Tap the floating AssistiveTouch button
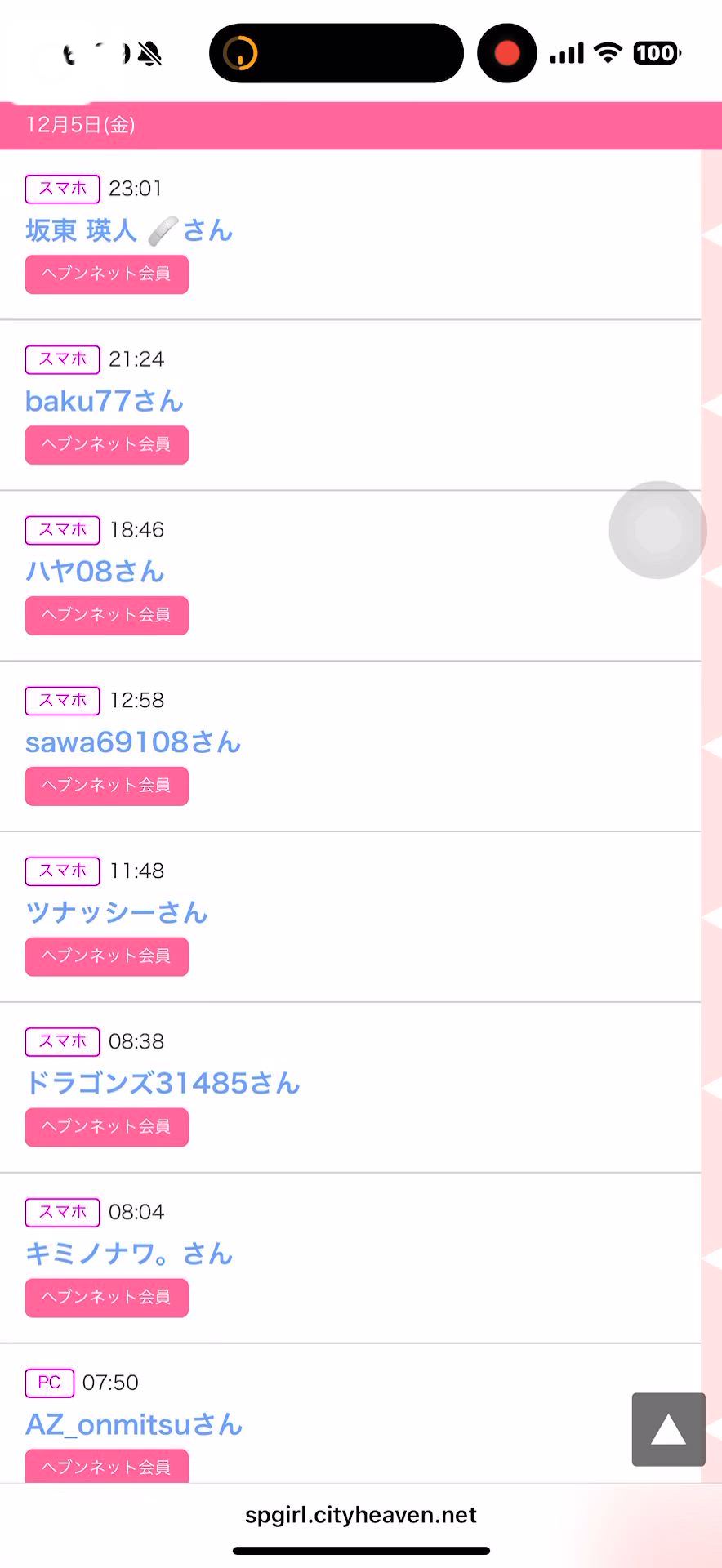Viewport: 722px width, 1568px height. click(657, 530)
